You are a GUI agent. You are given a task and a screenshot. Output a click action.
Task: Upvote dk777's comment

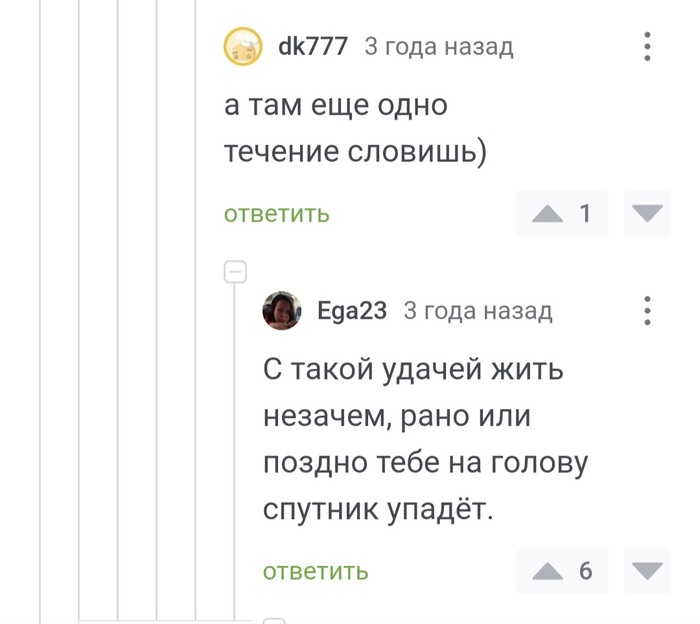[x=548, y=214]
